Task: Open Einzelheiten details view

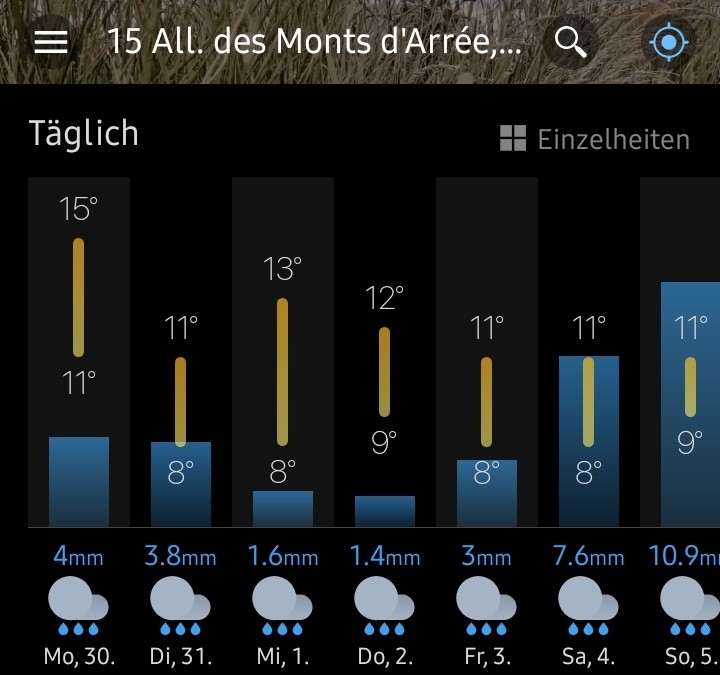Action: click(x=595, y=139)
